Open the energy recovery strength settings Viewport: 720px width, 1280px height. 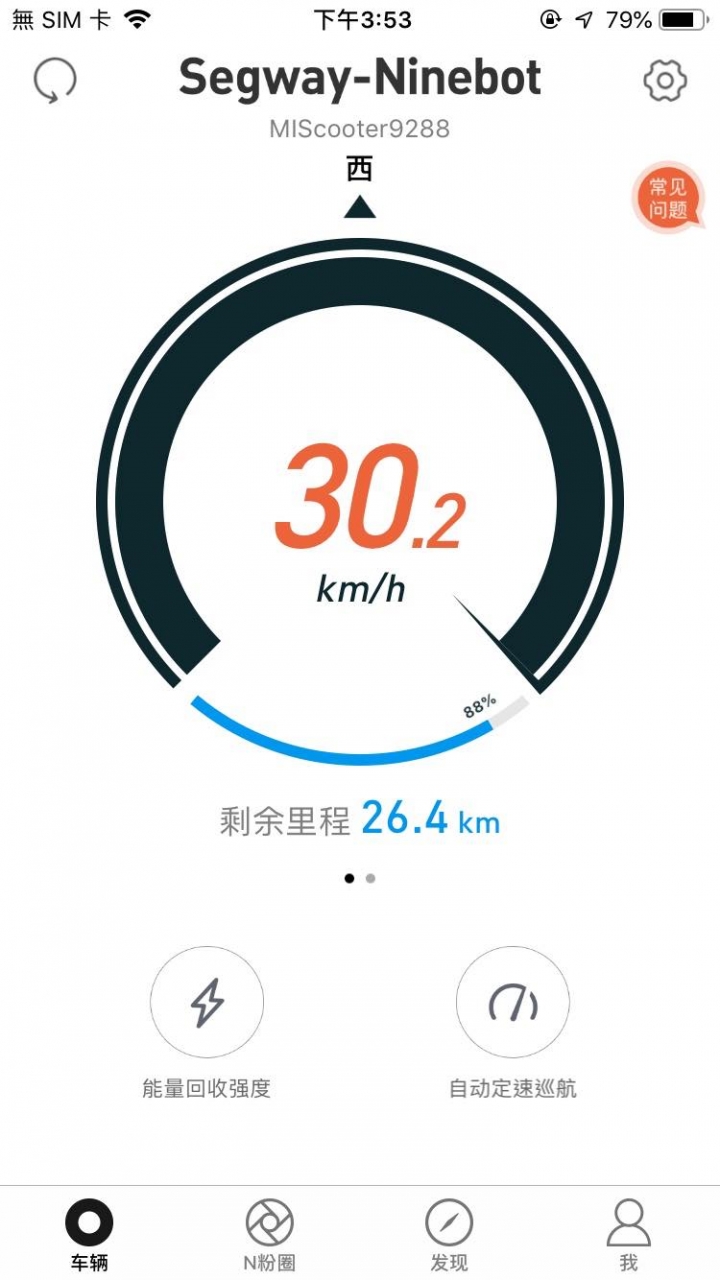click(x=207, y=1002)
